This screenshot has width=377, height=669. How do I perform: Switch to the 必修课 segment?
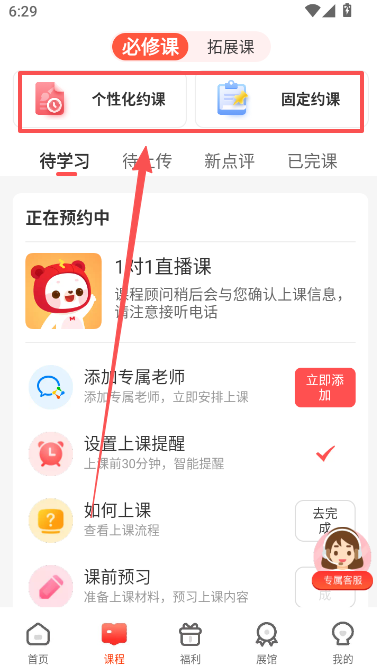coord(150,47)
